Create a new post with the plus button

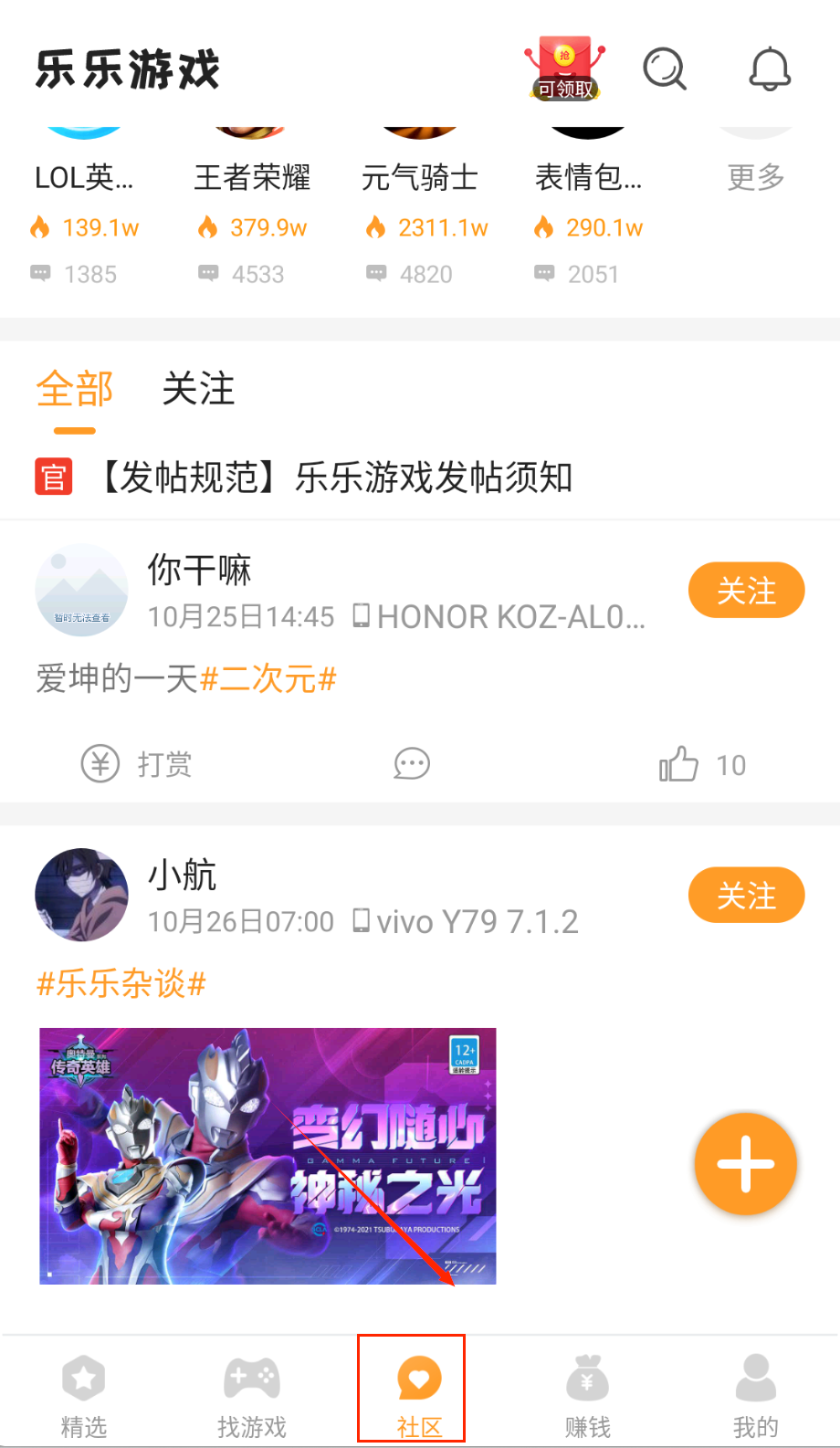(x=745, y=1164)
